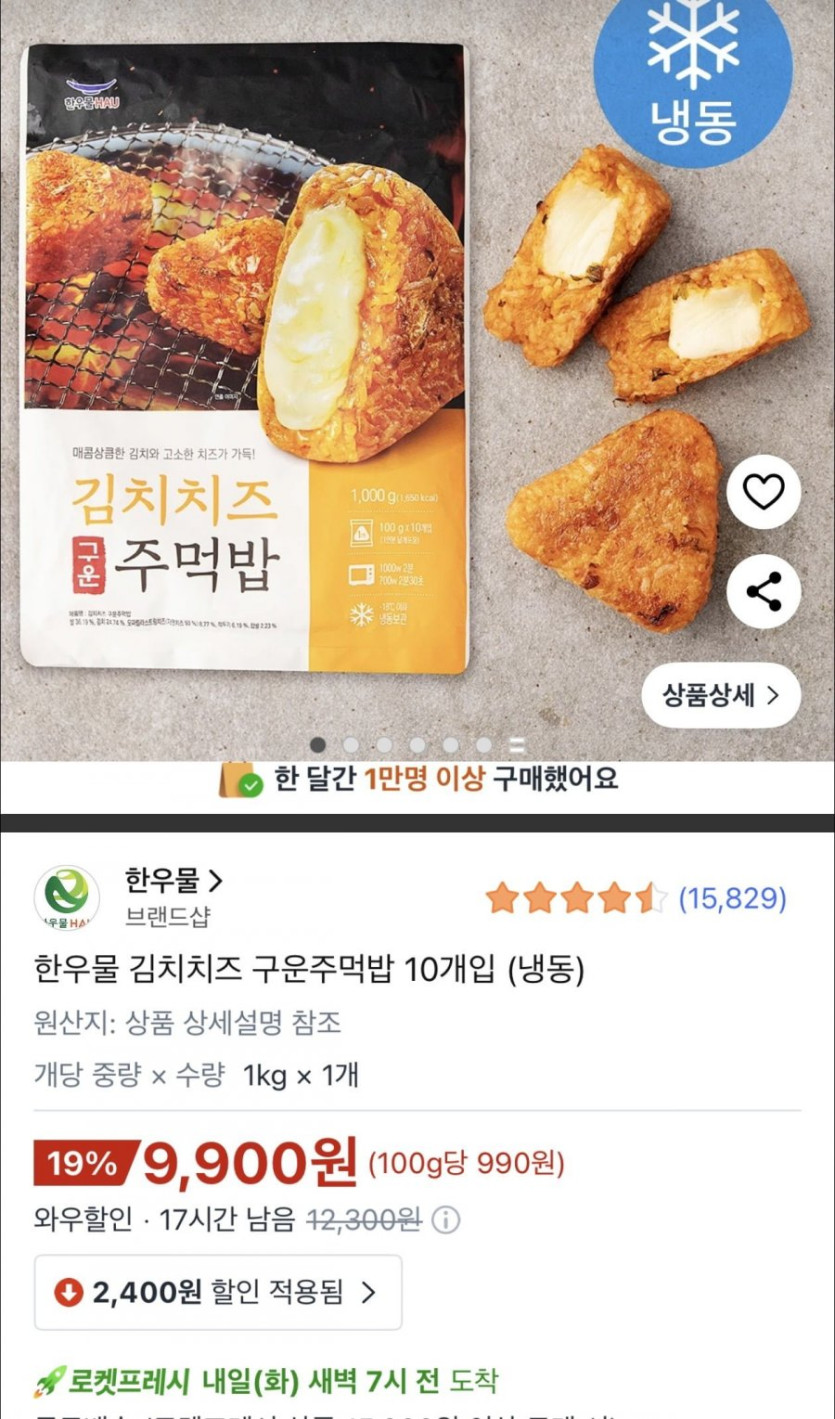Add product to wishlist with heart icon
Image resolution: width=835 pixels, height=1419 pixels.
pyautogui.click(x=763, y=492)
